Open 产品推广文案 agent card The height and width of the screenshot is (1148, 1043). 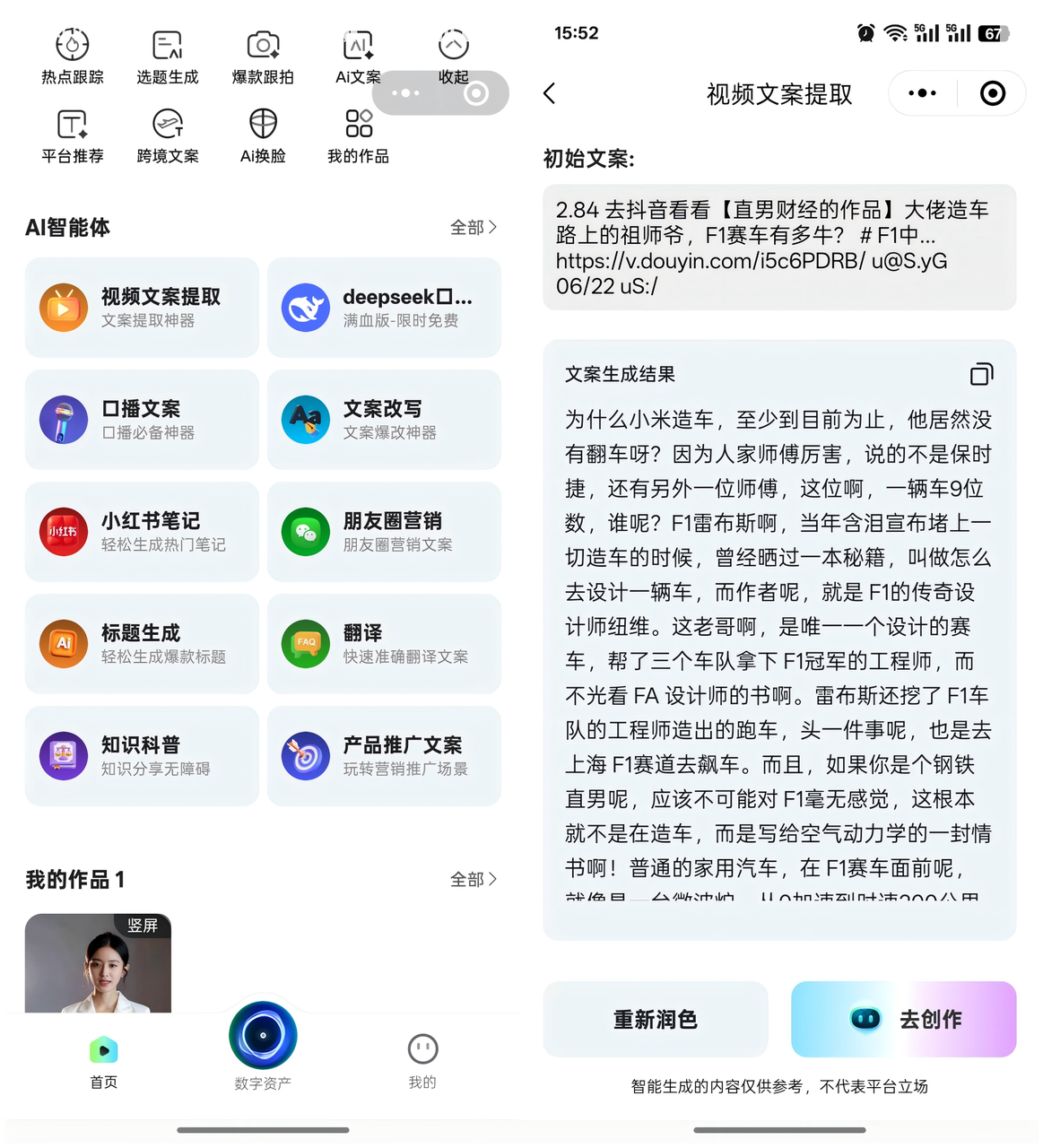coord(384,756)
